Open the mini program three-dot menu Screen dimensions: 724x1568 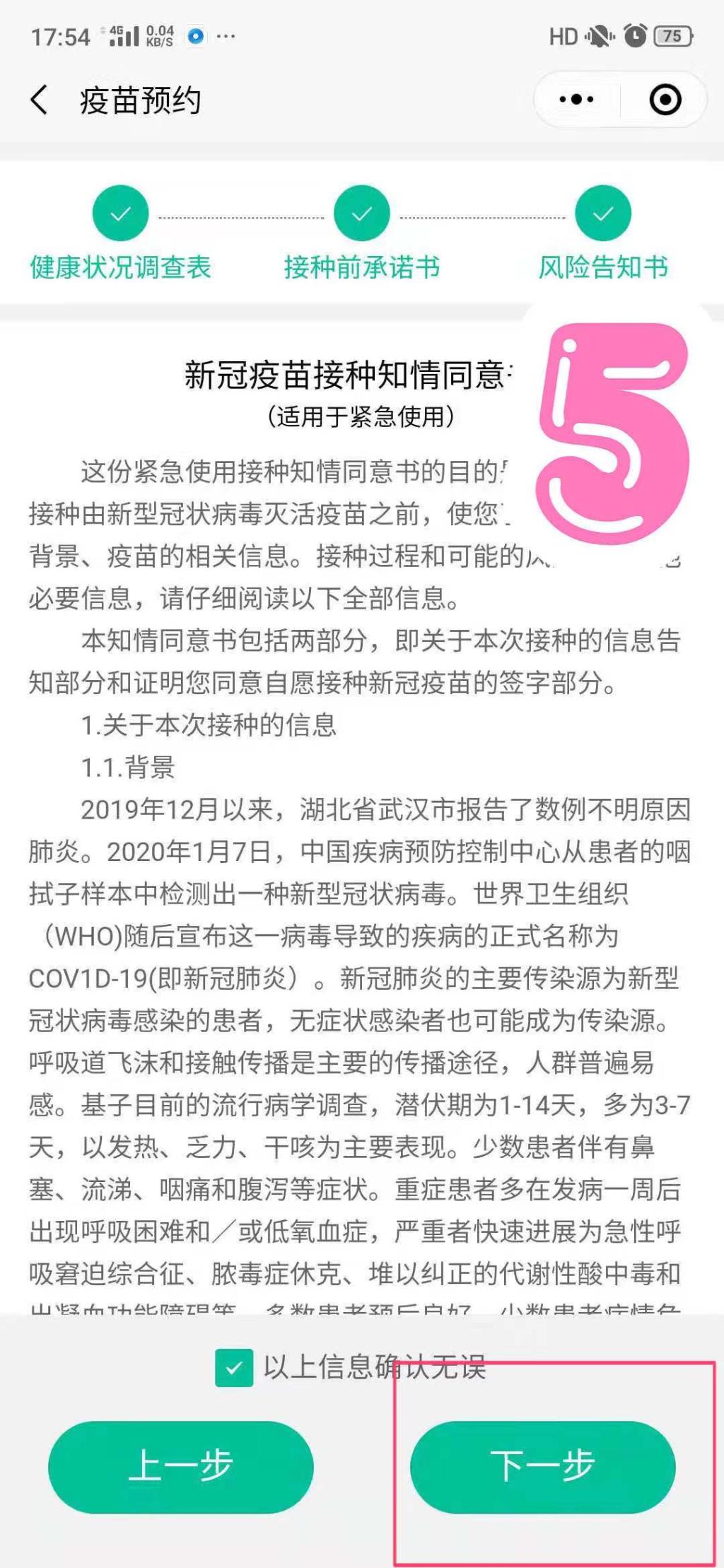[x=576, y=100]
